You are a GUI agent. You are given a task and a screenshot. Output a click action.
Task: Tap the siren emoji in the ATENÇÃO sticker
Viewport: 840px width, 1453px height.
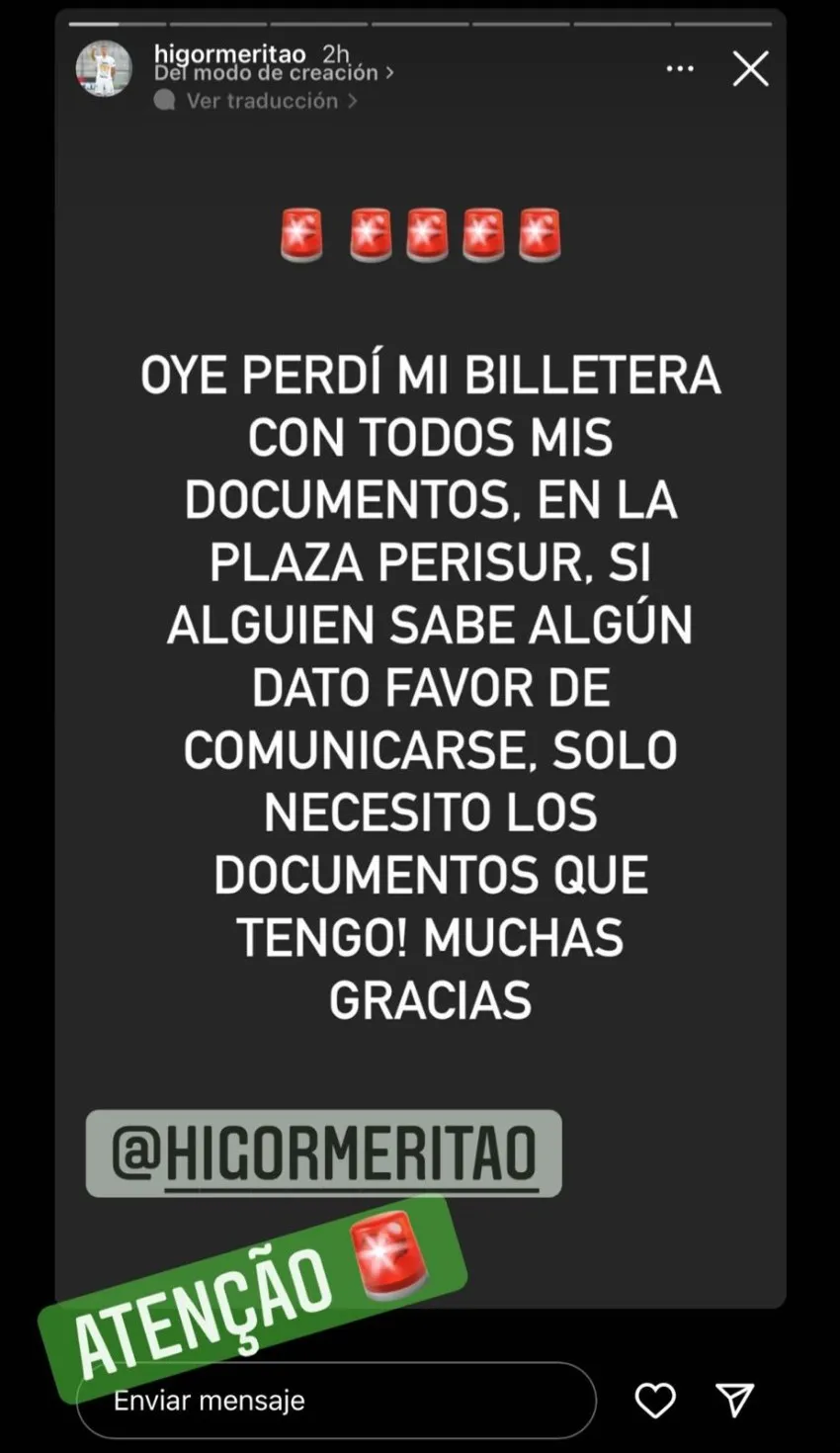(387, 1254)
